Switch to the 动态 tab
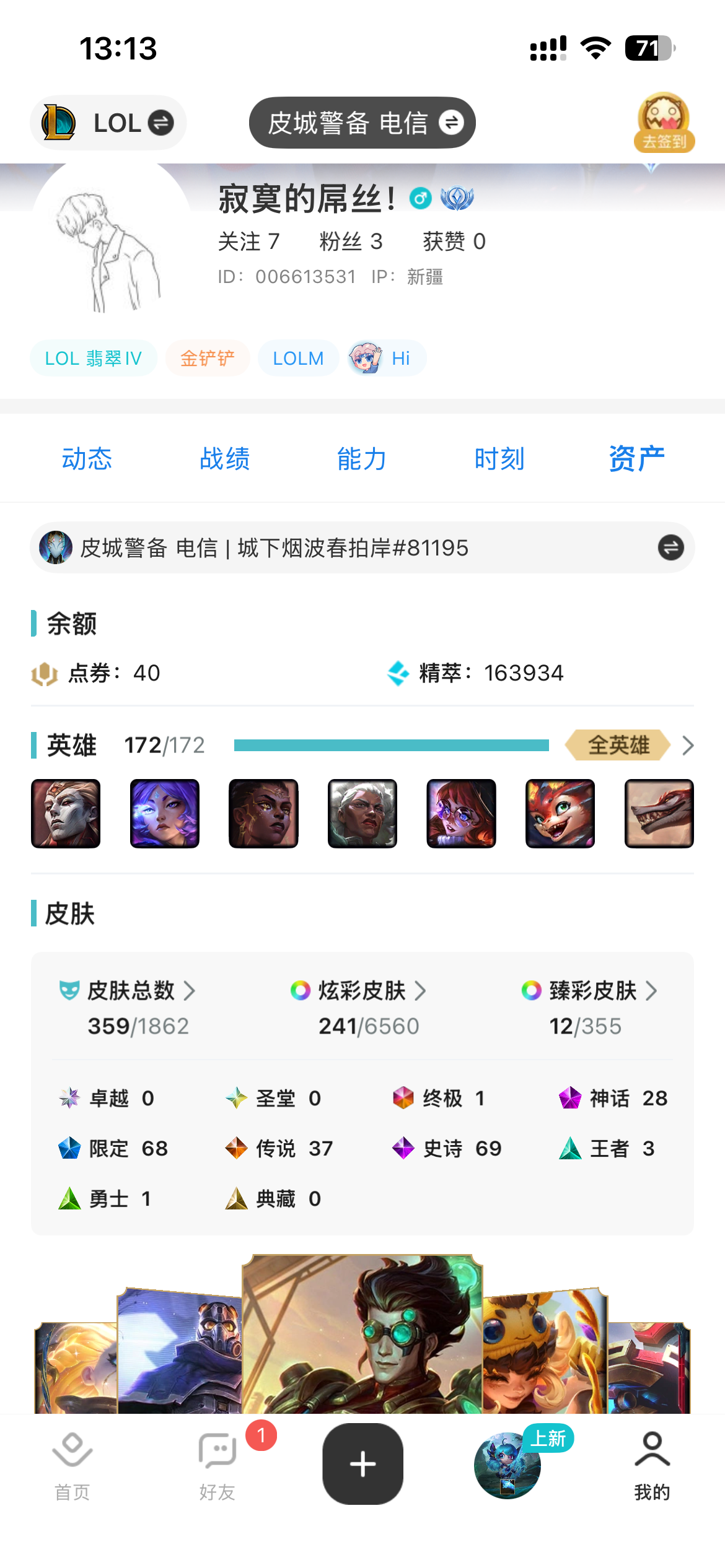This screenshot has width=725, height=1568. pos(87,459)
